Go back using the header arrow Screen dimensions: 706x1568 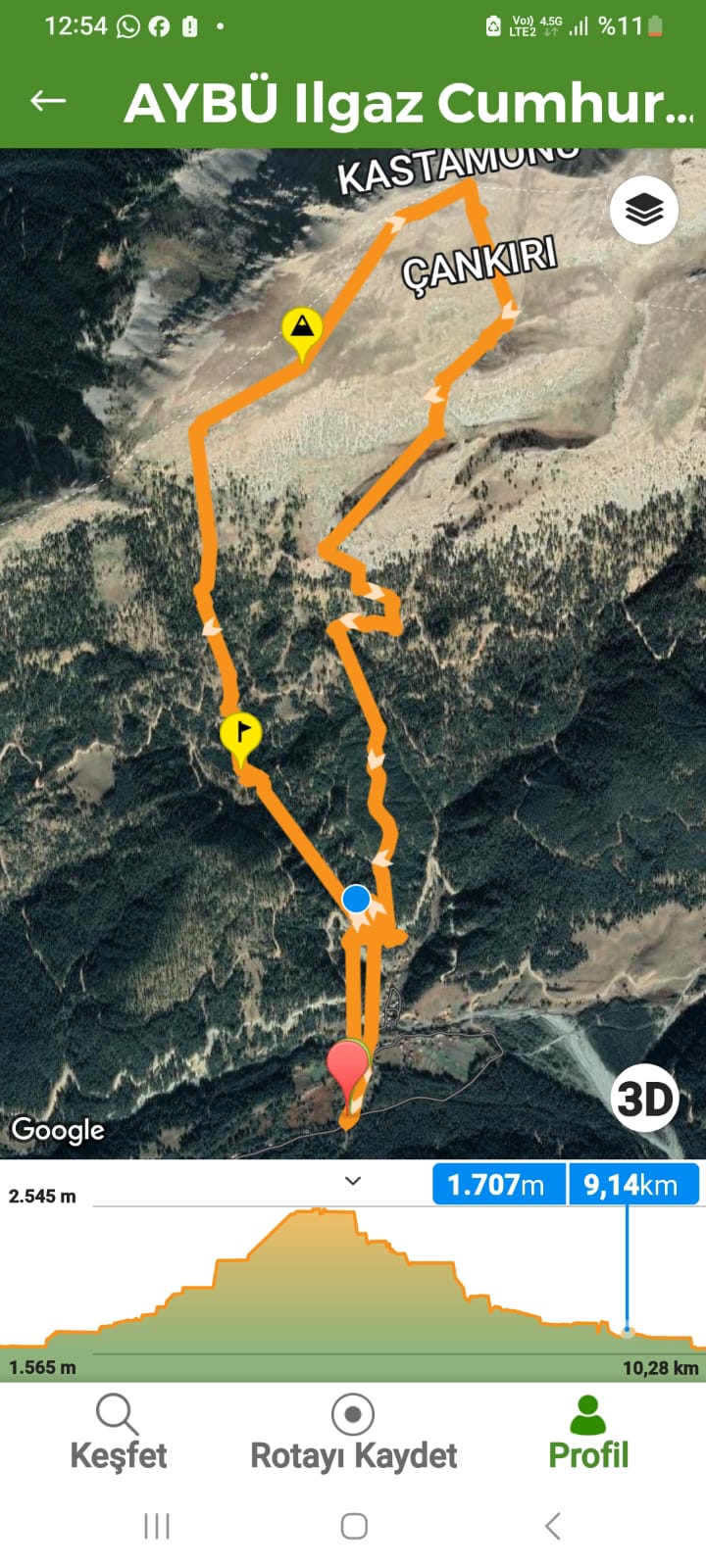point(47,100)
